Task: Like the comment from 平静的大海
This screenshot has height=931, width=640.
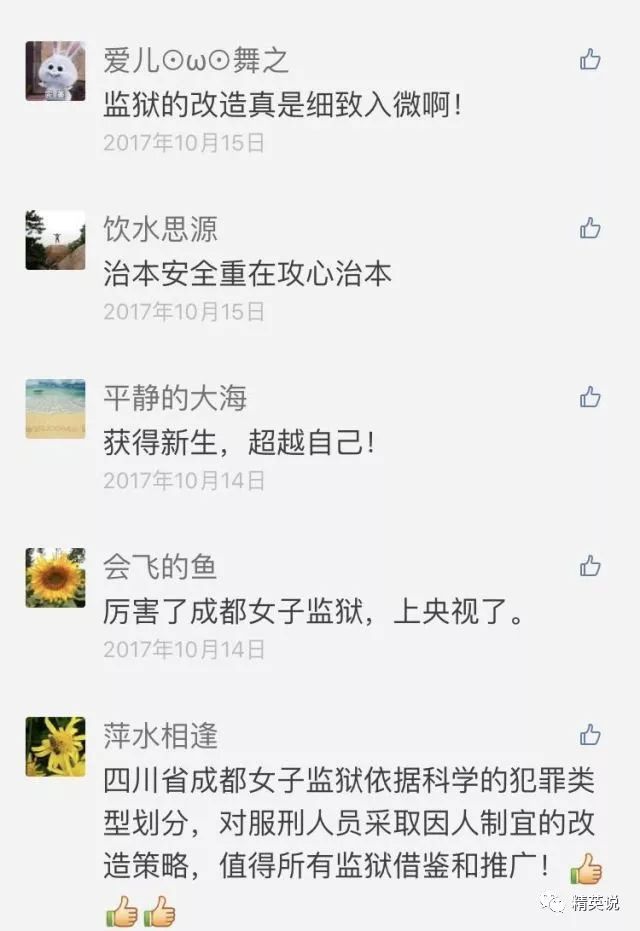Action: coord(590,397)
